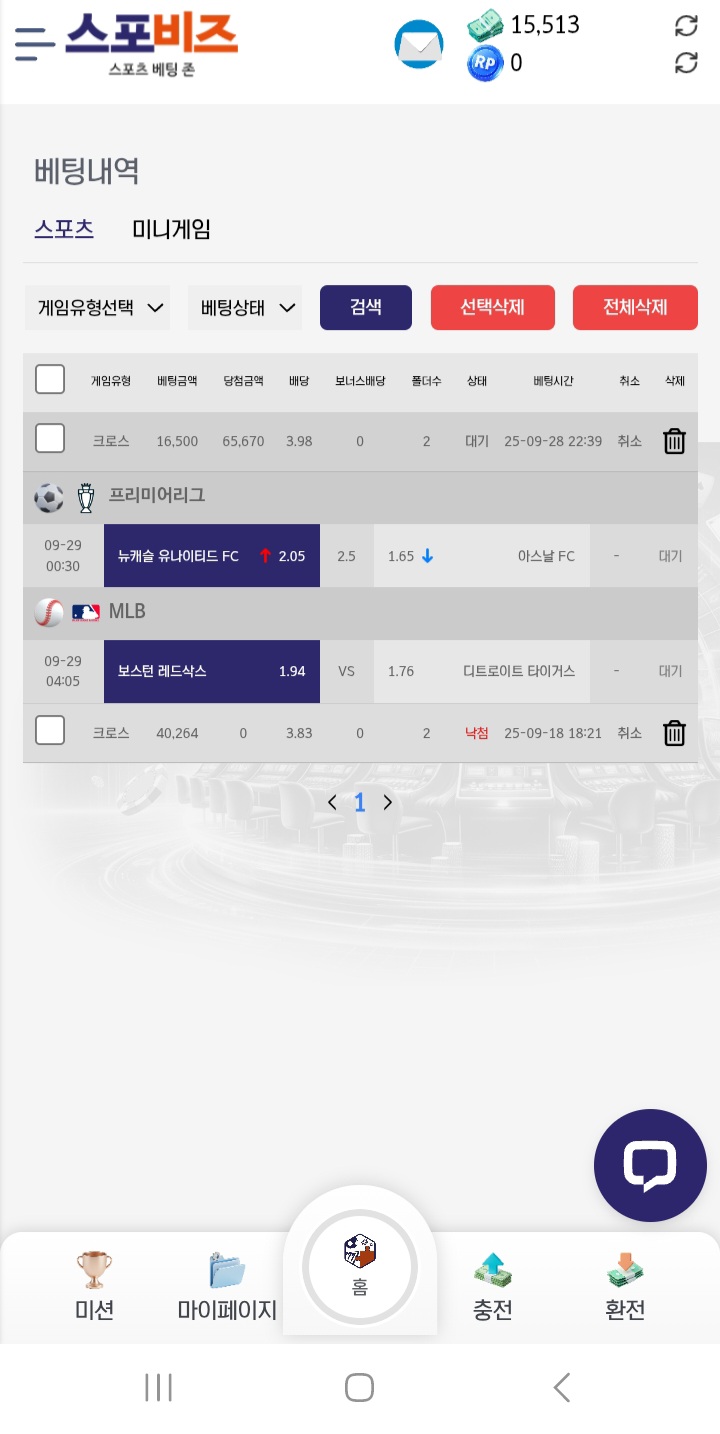
Task: Delete all bets with 전체삭제
Action: coord(635,308)
